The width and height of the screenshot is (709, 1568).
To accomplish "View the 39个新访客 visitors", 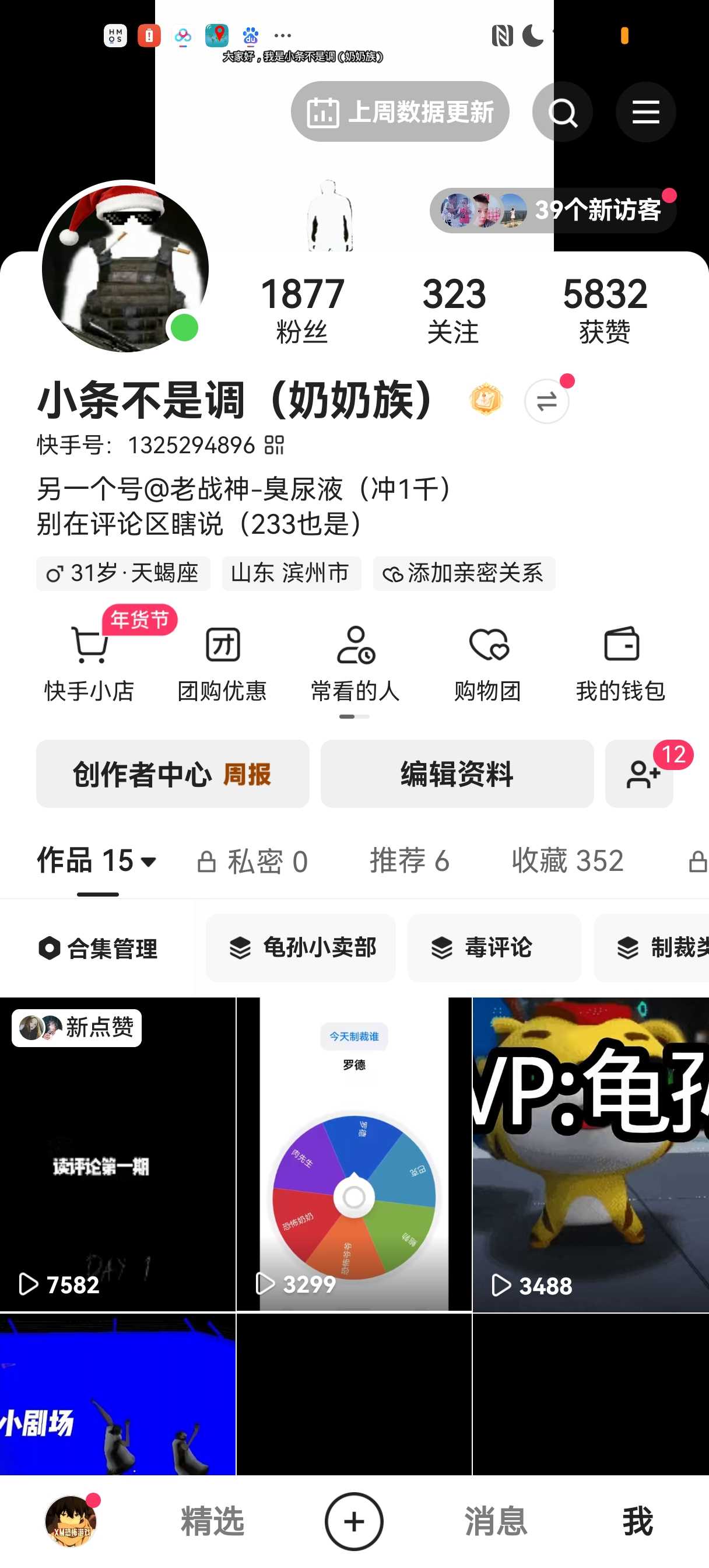I will pyautogui.click(x=553, y=211).
